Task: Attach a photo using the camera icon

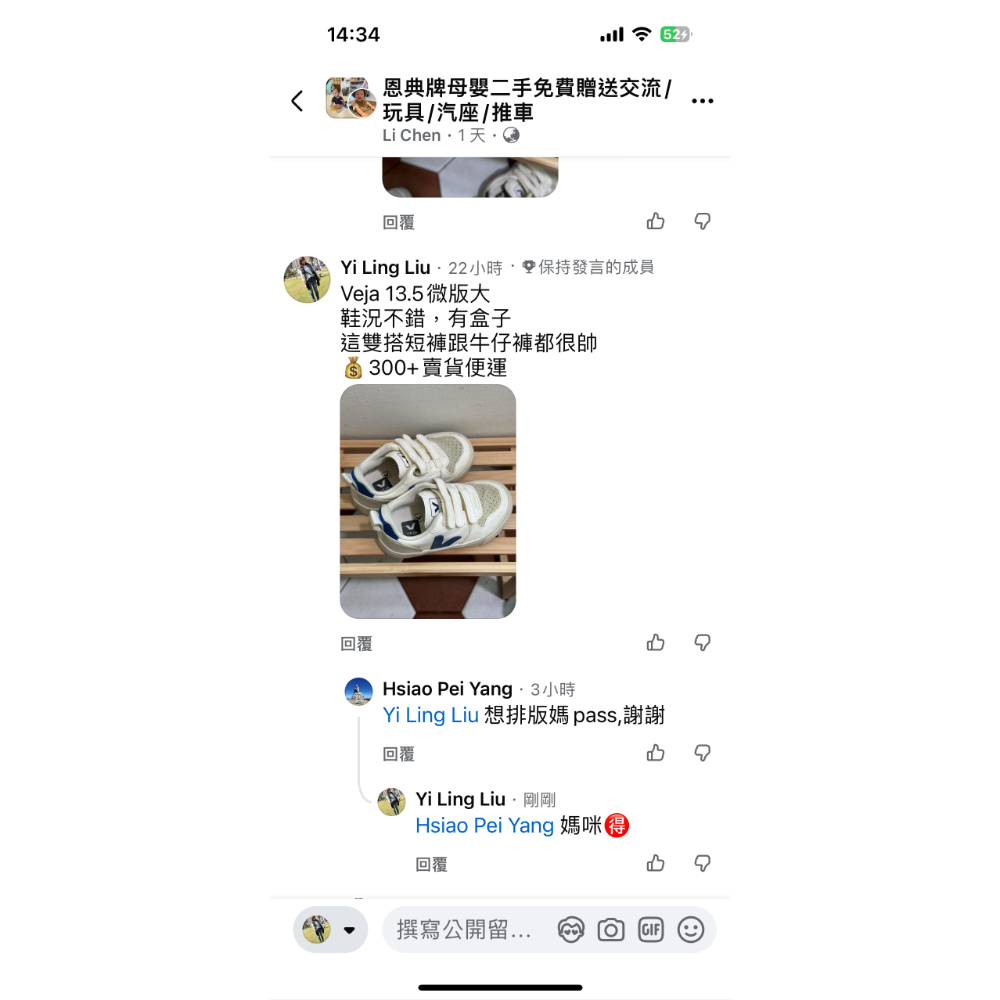Action: (611, 930)
